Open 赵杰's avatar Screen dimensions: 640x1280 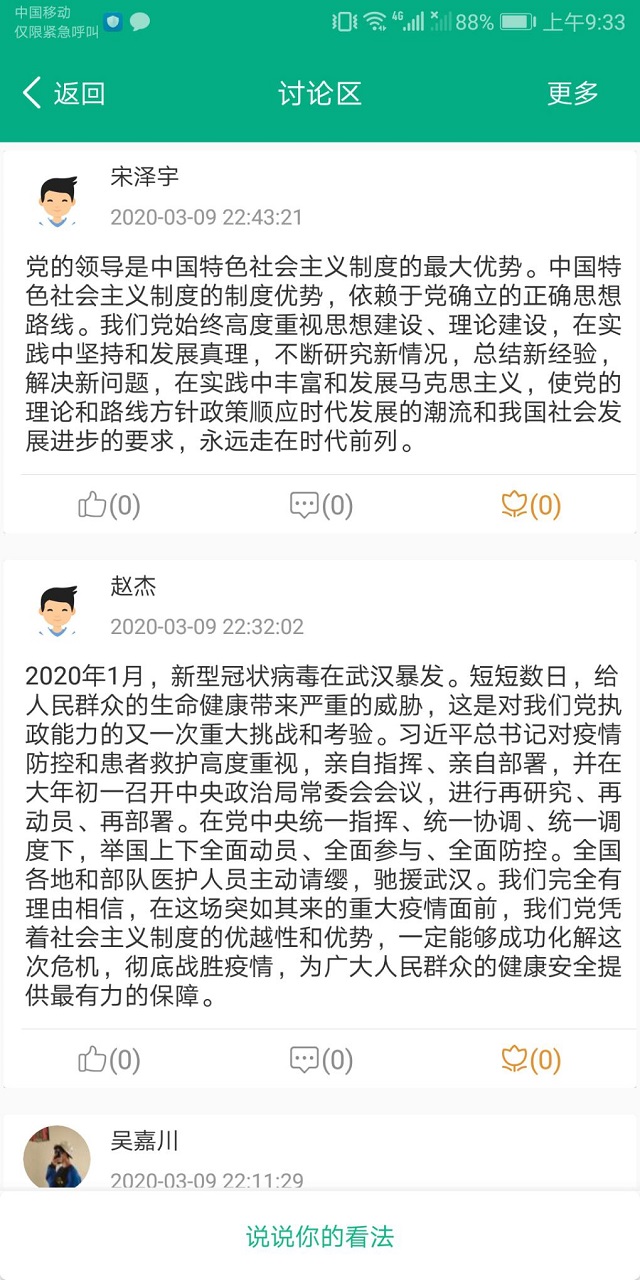[x=57, y=611]
